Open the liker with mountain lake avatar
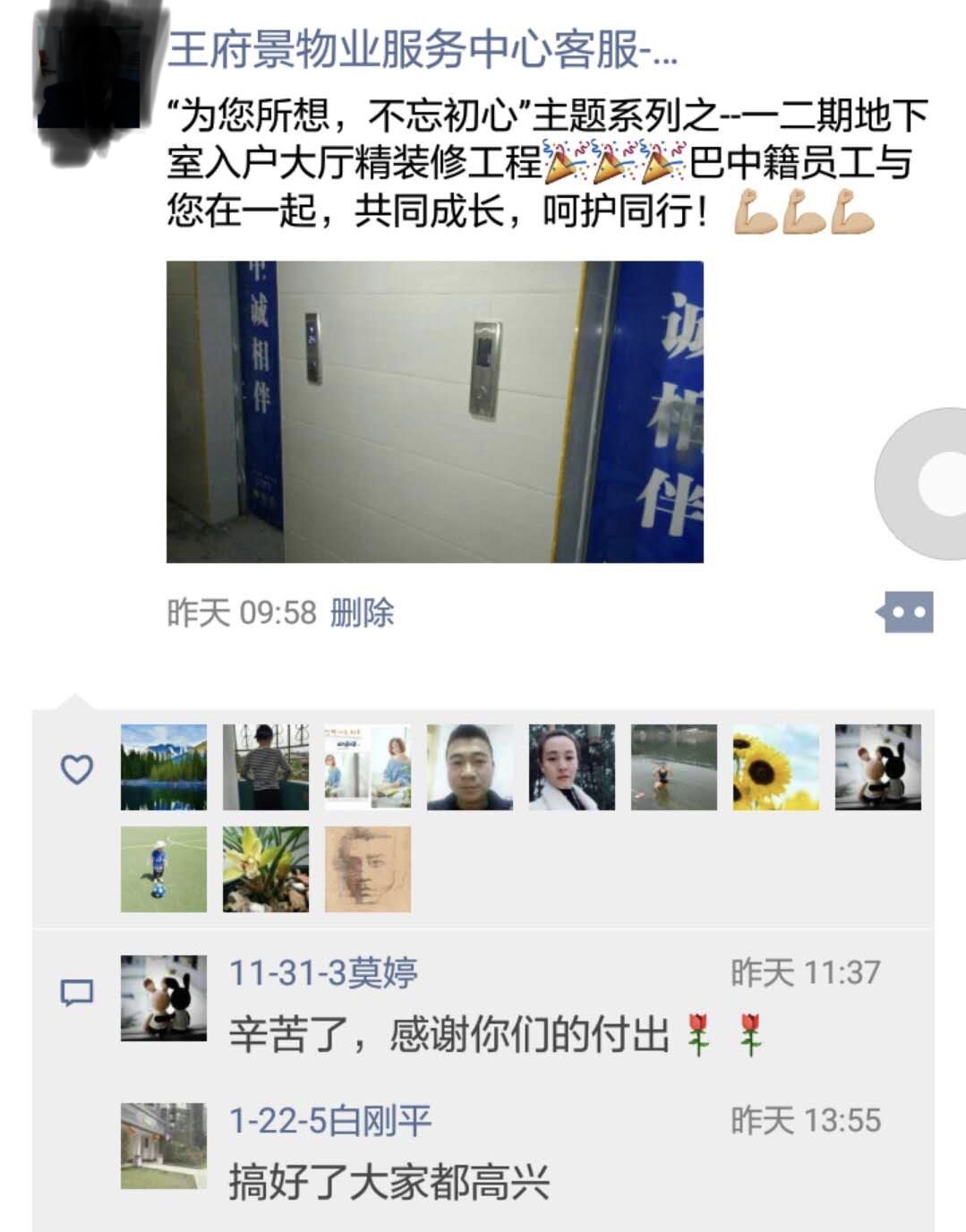Screen dimensions: 966x1232 click(164, 767)
